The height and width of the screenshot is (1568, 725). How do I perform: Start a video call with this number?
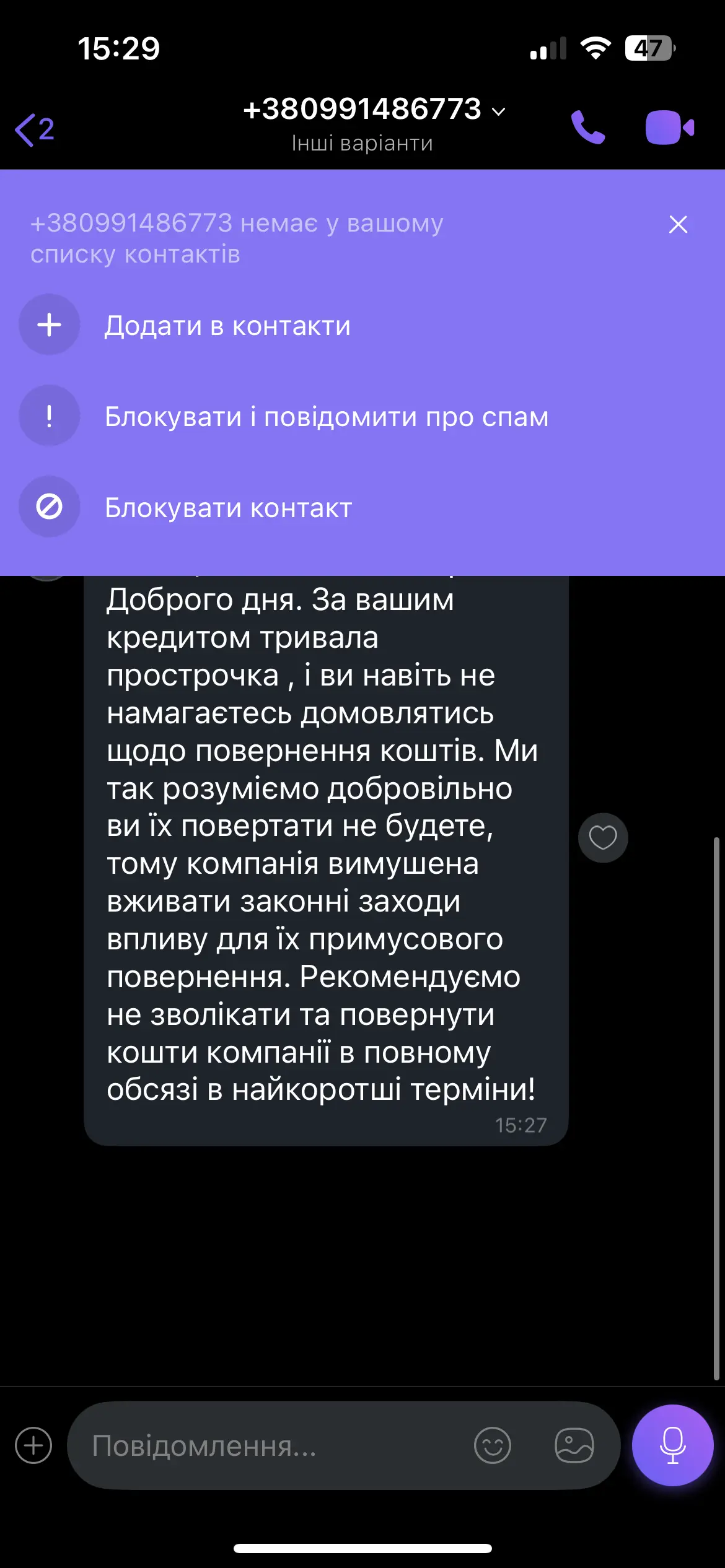coord(669,128)
